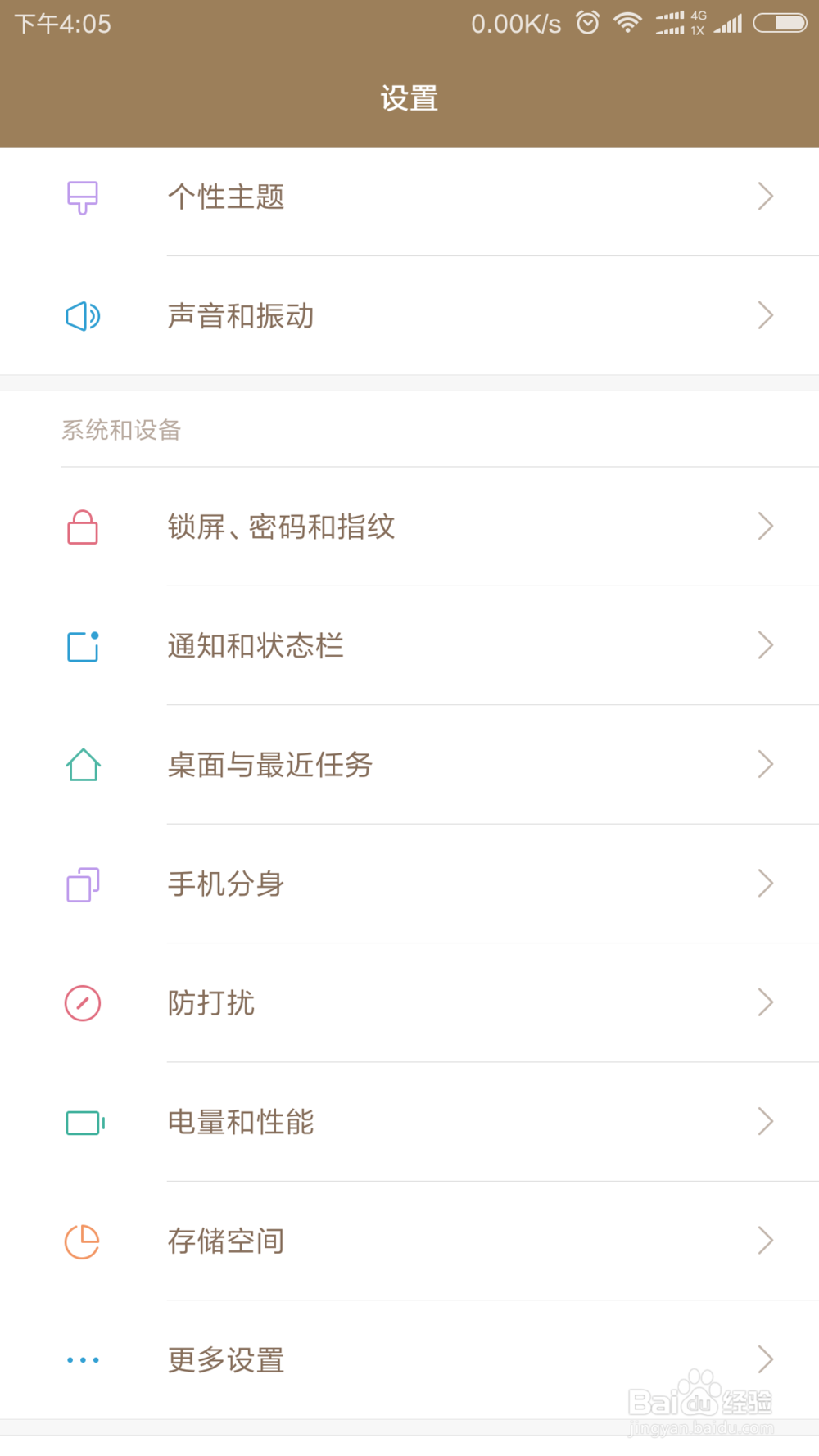Screen dimensions: 819x1456
Task: Click the green home icon for desktop settings
Action: pos(82,765)
